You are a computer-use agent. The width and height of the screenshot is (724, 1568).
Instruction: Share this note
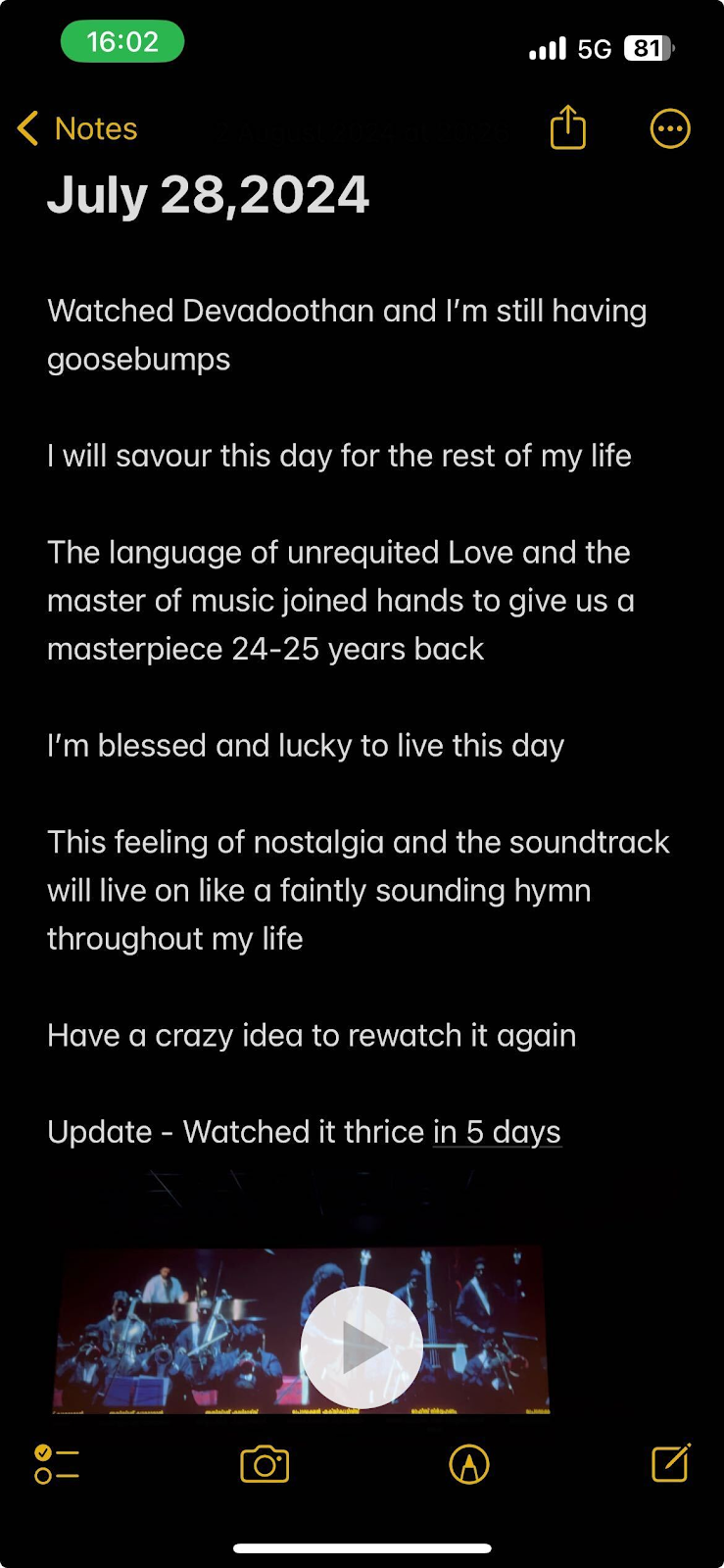567,128
